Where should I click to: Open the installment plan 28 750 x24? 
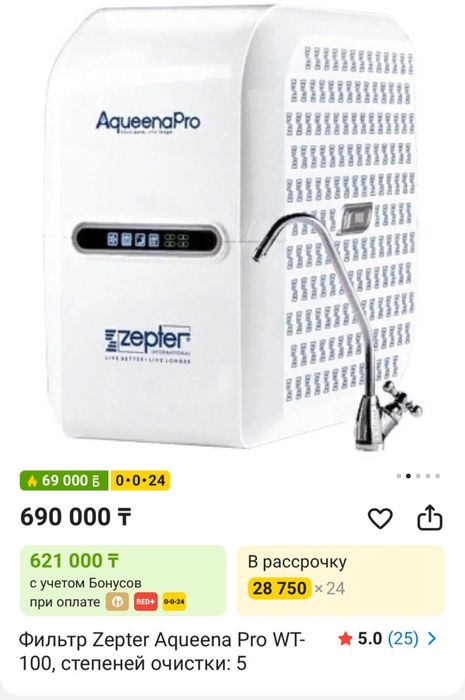click(340, 580)
